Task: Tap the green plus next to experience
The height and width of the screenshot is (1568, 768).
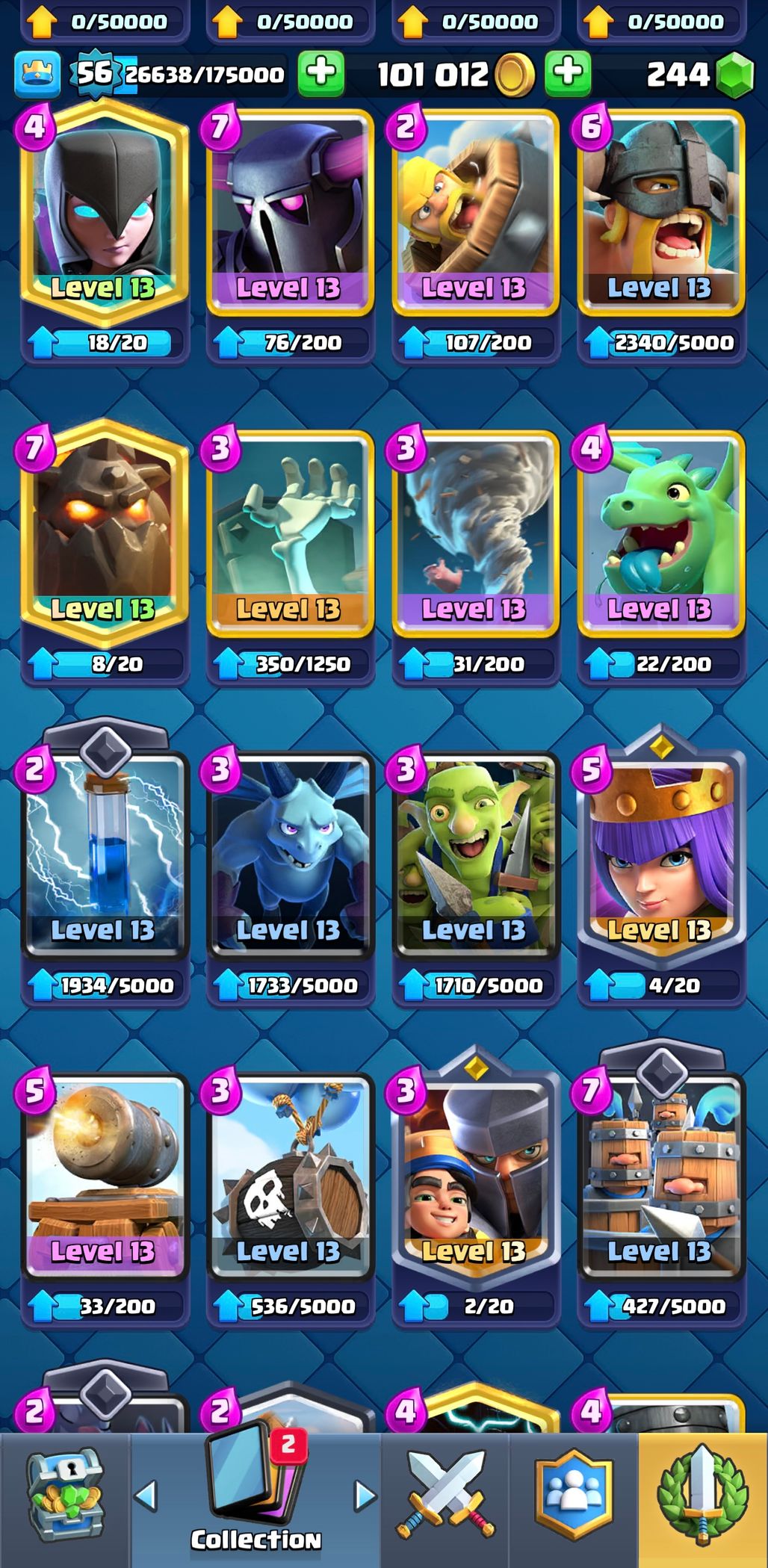Action: pyautogui.click(x=321, y=73)
